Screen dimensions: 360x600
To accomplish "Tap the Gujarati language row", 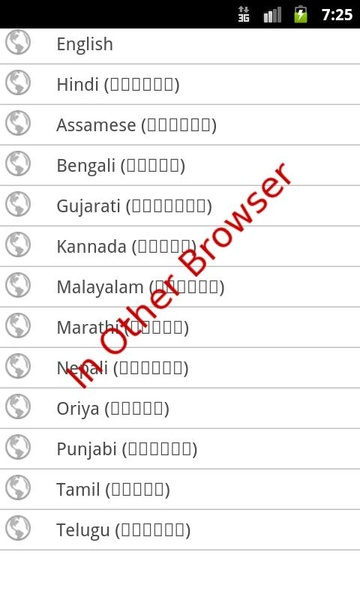I will [180, 206].
